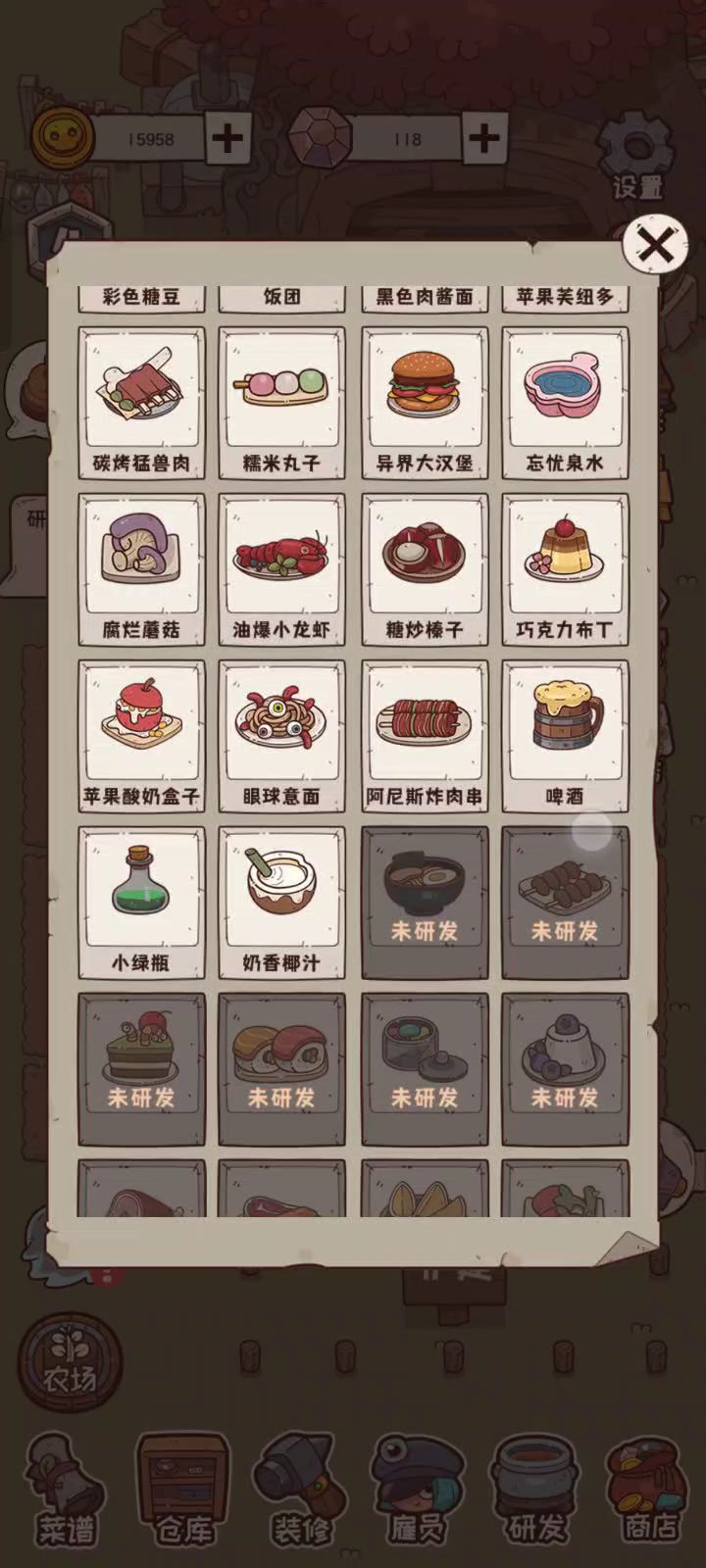706x1568 pixels.
Task: Select the 腐烂蘑菇 recipe
Action: pyautogui.click(x=141, y=568)
